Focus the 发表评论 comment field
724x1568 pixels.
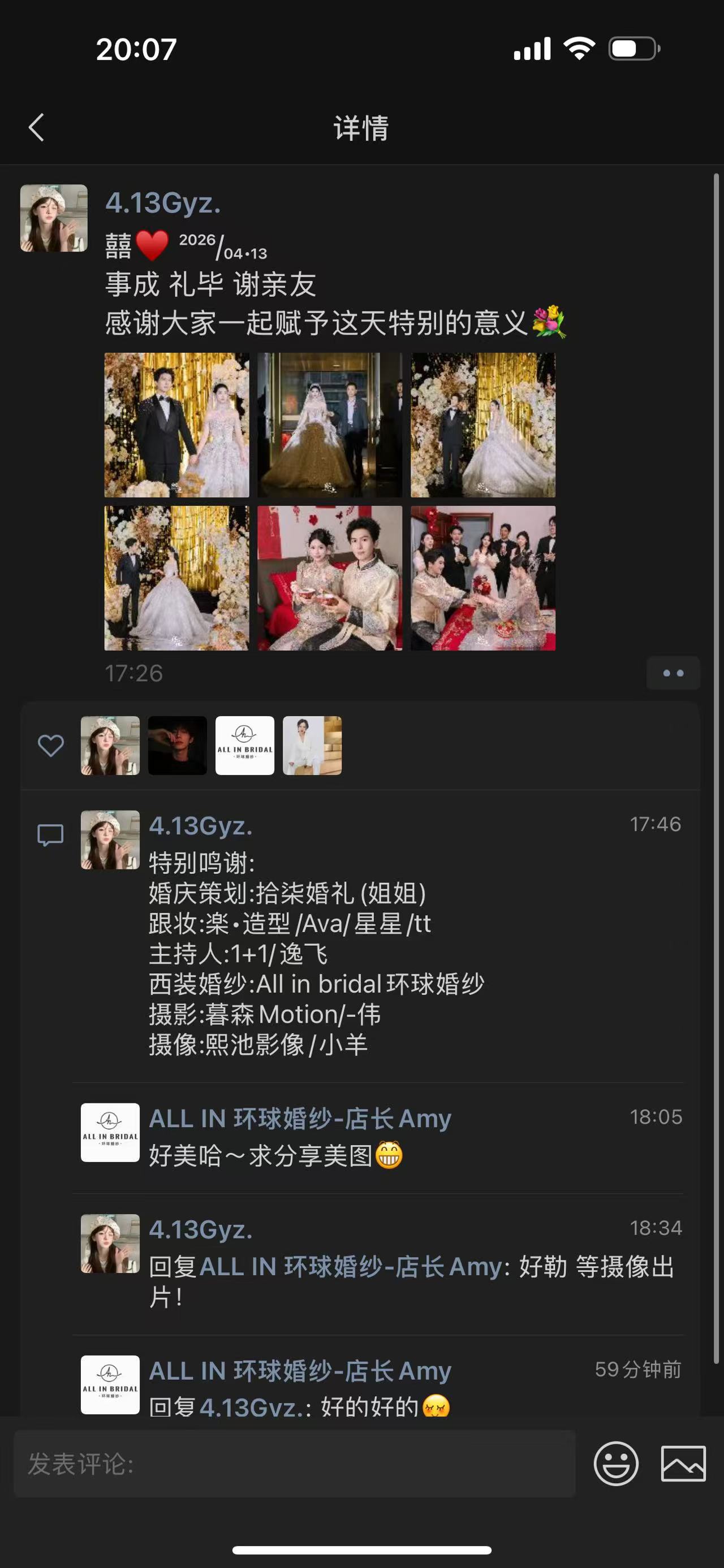[x=294, y=1464]
